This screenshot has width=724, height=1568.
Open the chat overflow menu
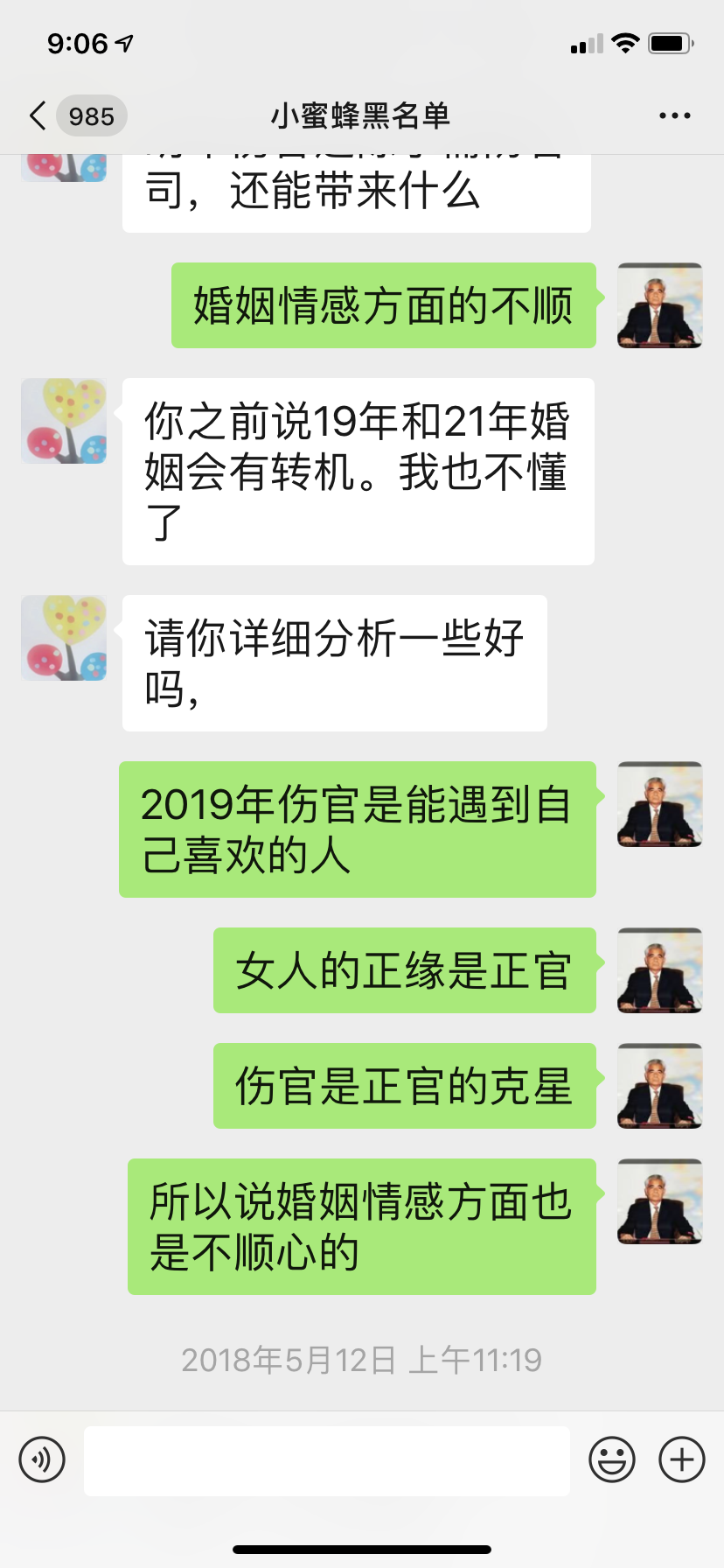(x=674, y=115)
